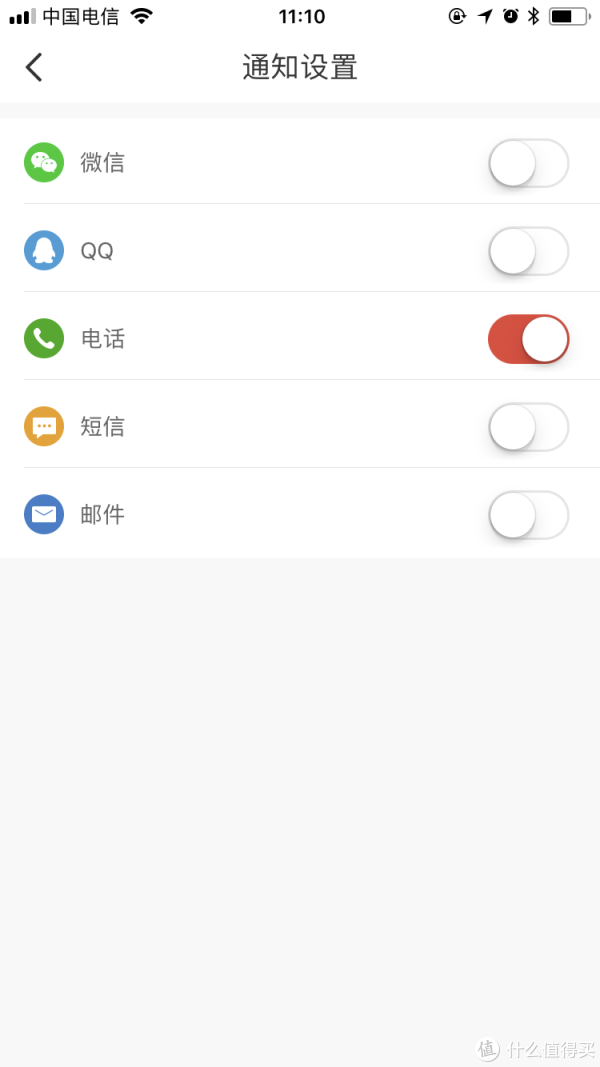Switch on 短信 notifications
Screen dimensions: 600x1067
(529, 427)
